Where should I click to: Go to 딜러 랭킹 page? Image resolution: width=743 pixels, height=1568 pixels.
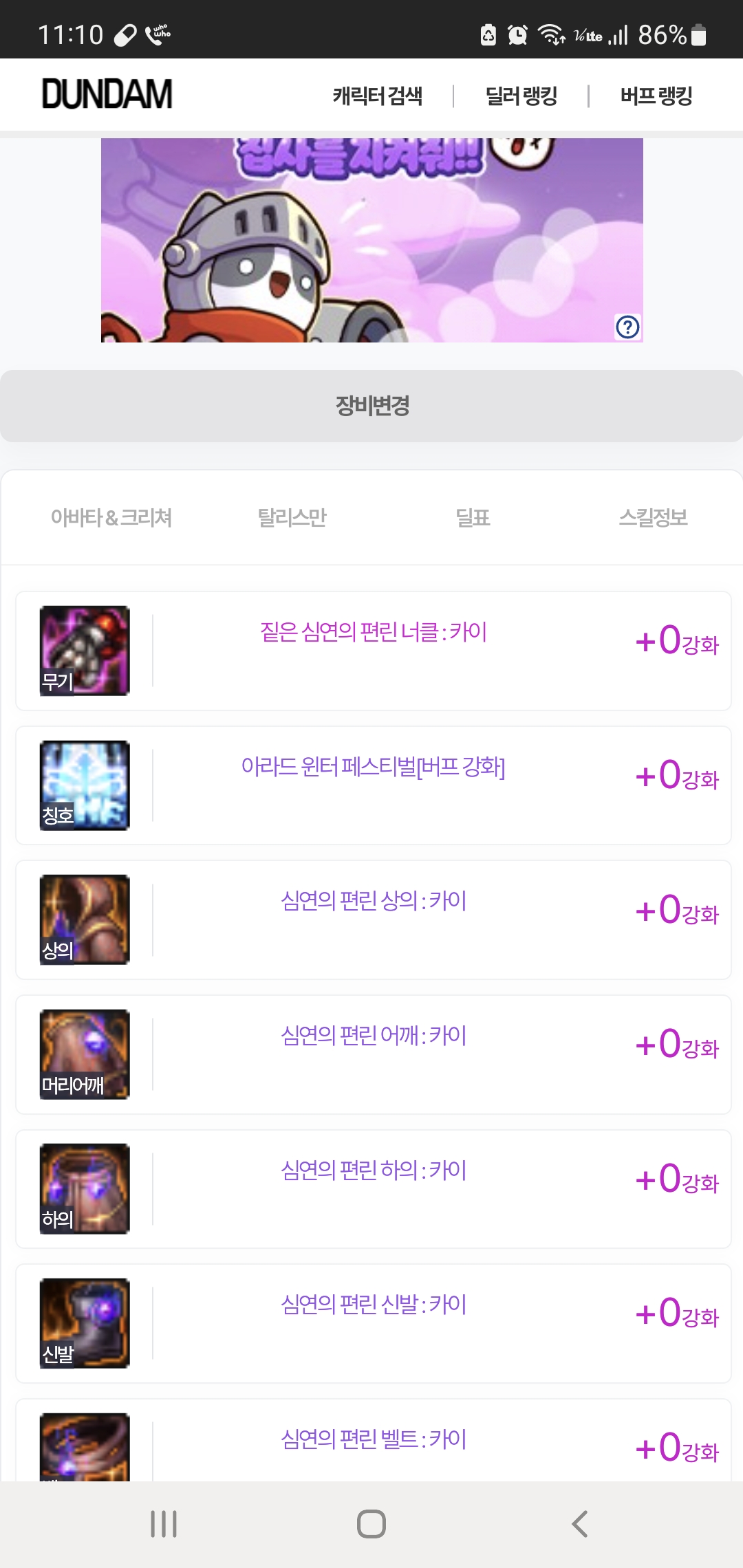pyautogui.click(x=521, y=96)
